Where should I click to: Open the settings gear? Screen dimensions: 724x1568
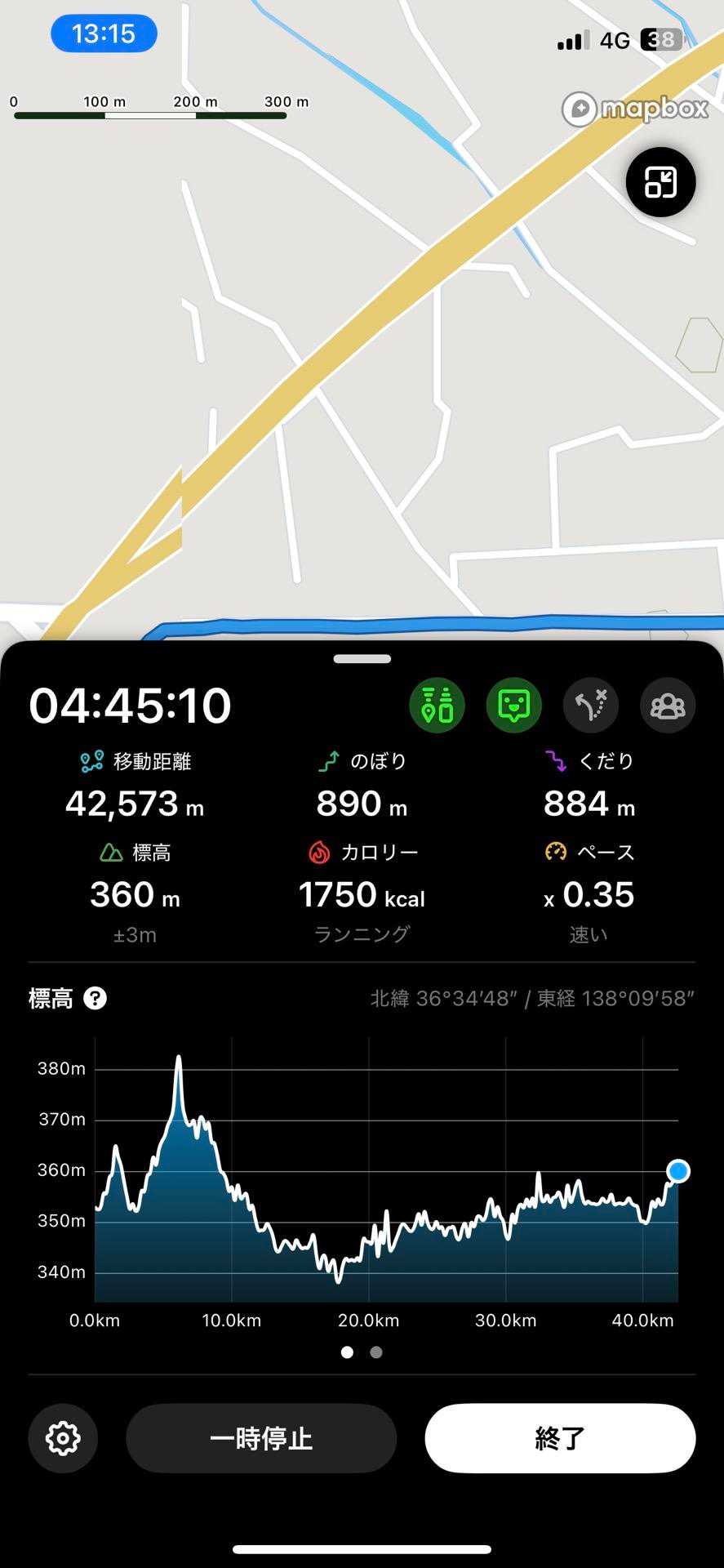63,1438
